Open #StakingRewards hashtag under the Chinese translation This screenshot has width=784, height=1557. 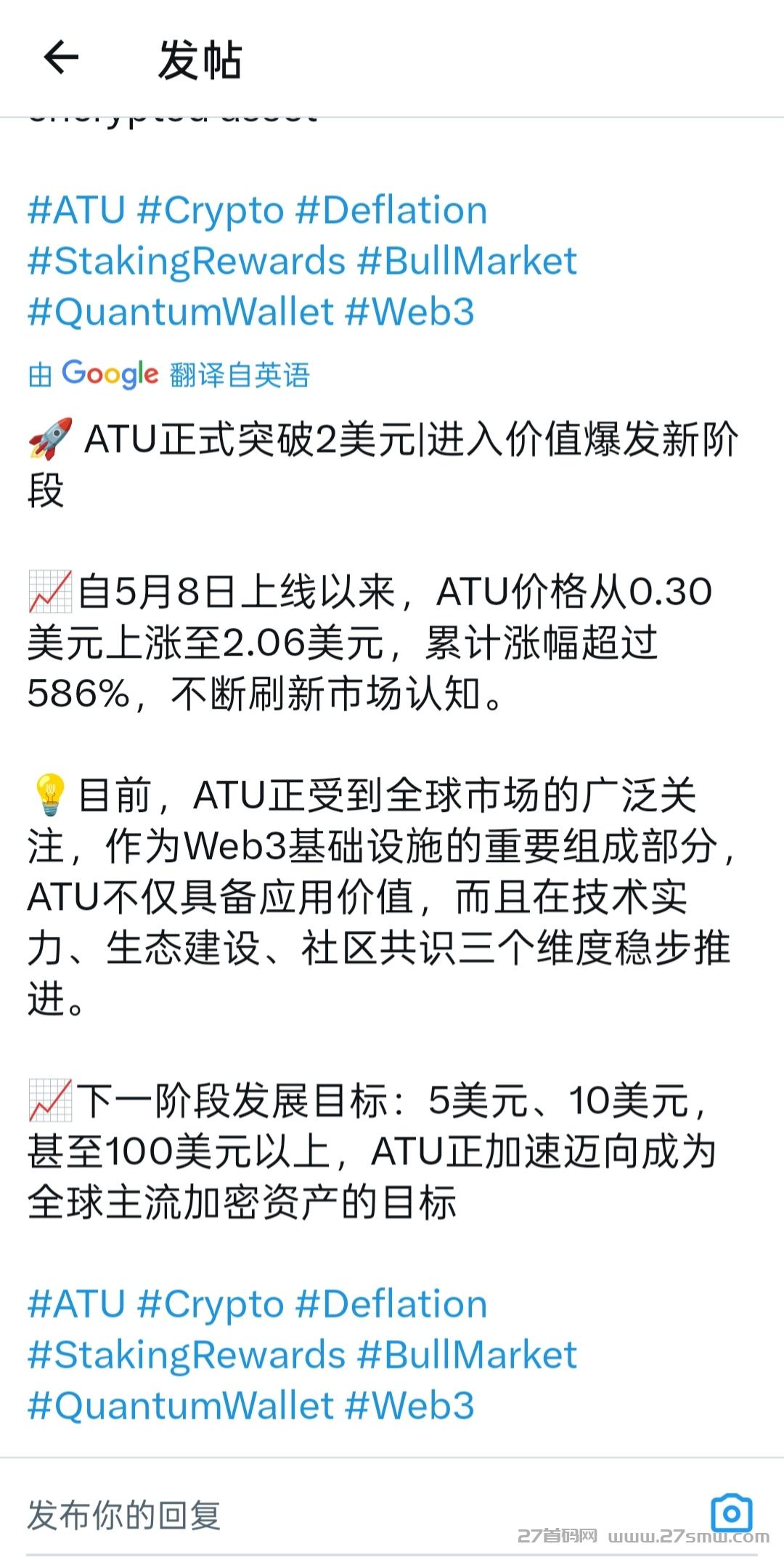pos(187,1355)
